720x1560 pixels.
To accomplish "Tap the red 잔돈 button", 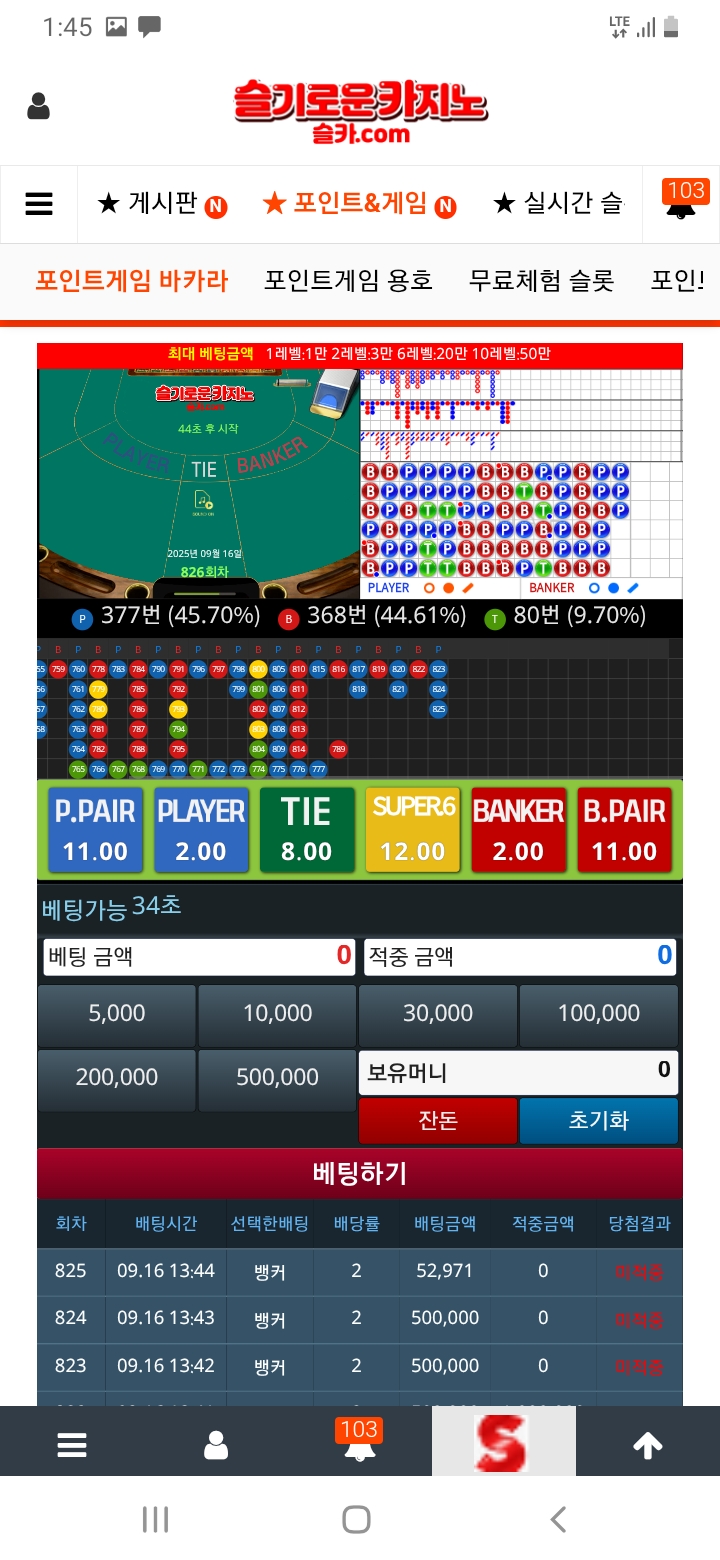I will click(438, 1121).
